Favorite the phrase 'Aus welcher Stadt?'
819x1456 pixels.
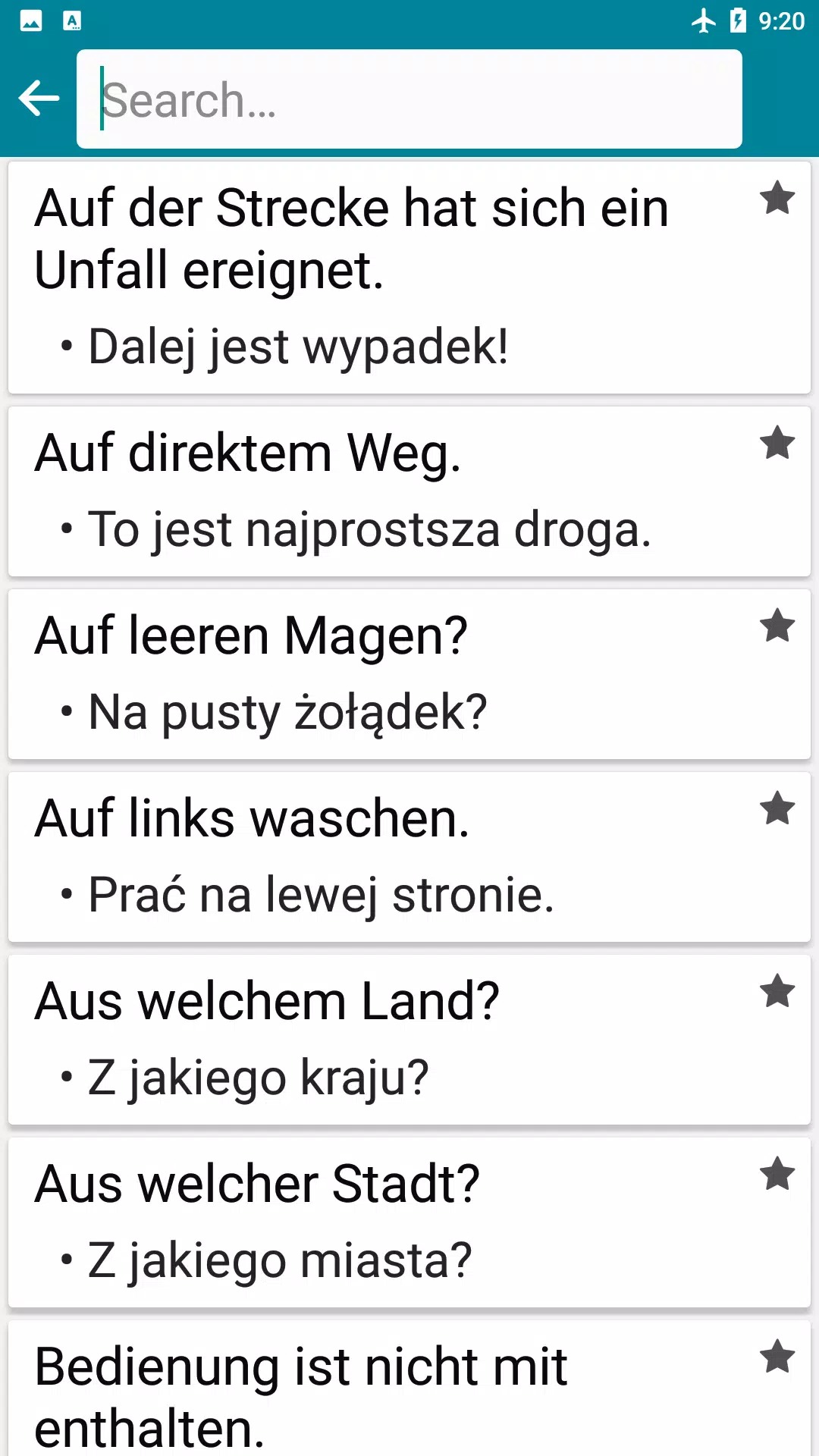[x=777, y=1175]
